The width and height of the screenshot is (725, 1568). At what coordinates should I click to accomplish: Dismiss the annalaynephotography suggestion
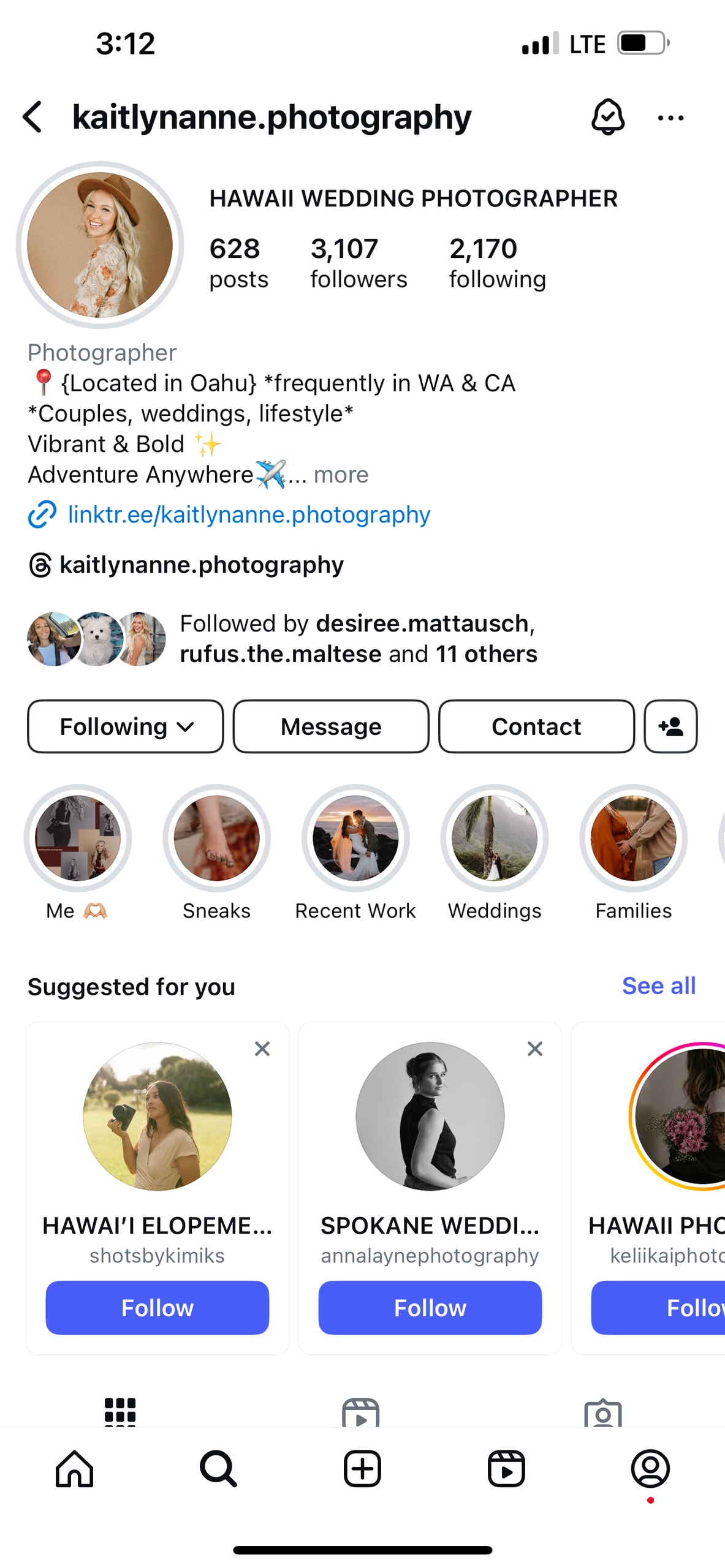tap(535, 1049)
